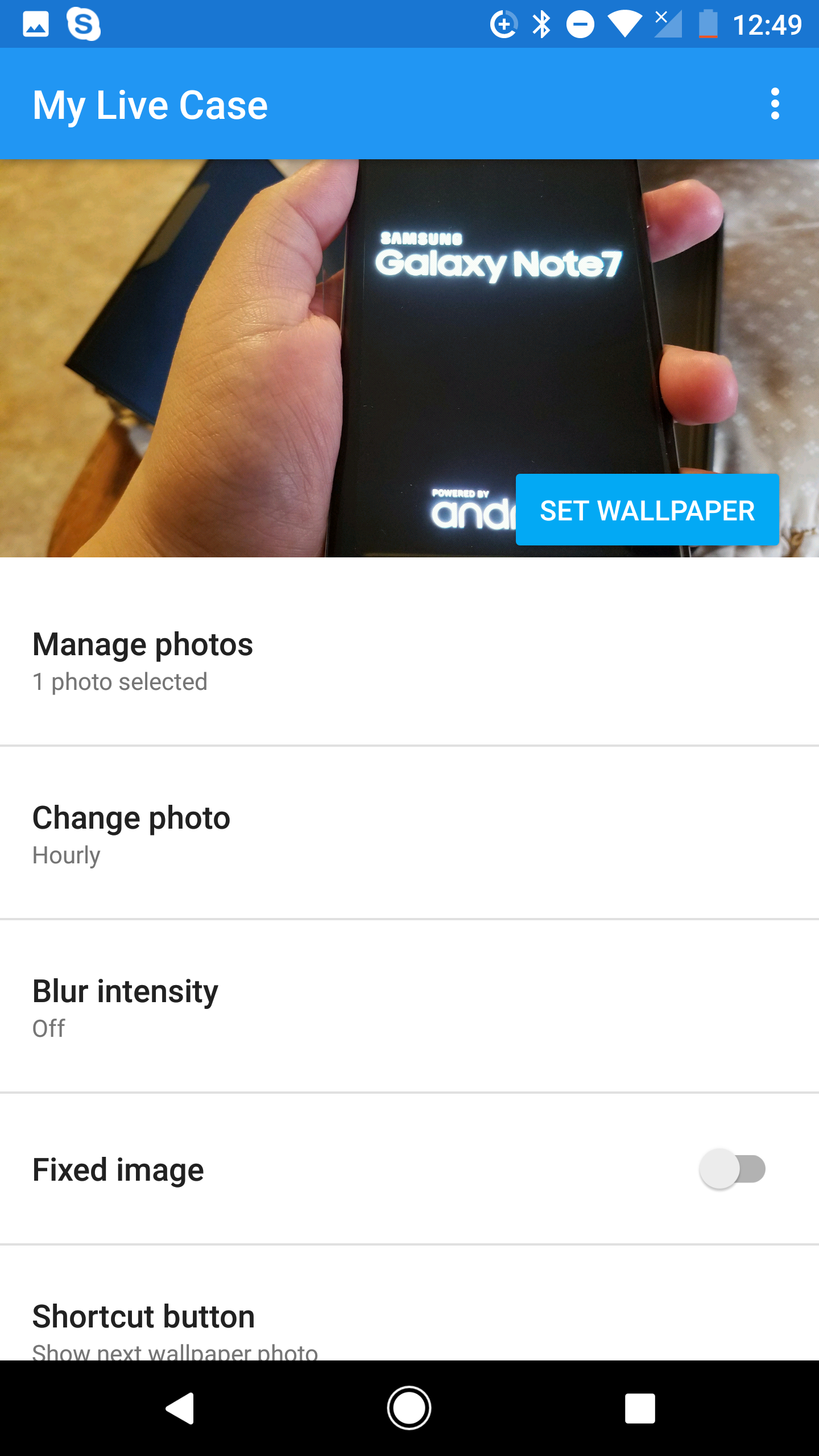Toggle the Fixed image switch
The height and width of the screenshot is (1456, 819).
coord(733,1169)
